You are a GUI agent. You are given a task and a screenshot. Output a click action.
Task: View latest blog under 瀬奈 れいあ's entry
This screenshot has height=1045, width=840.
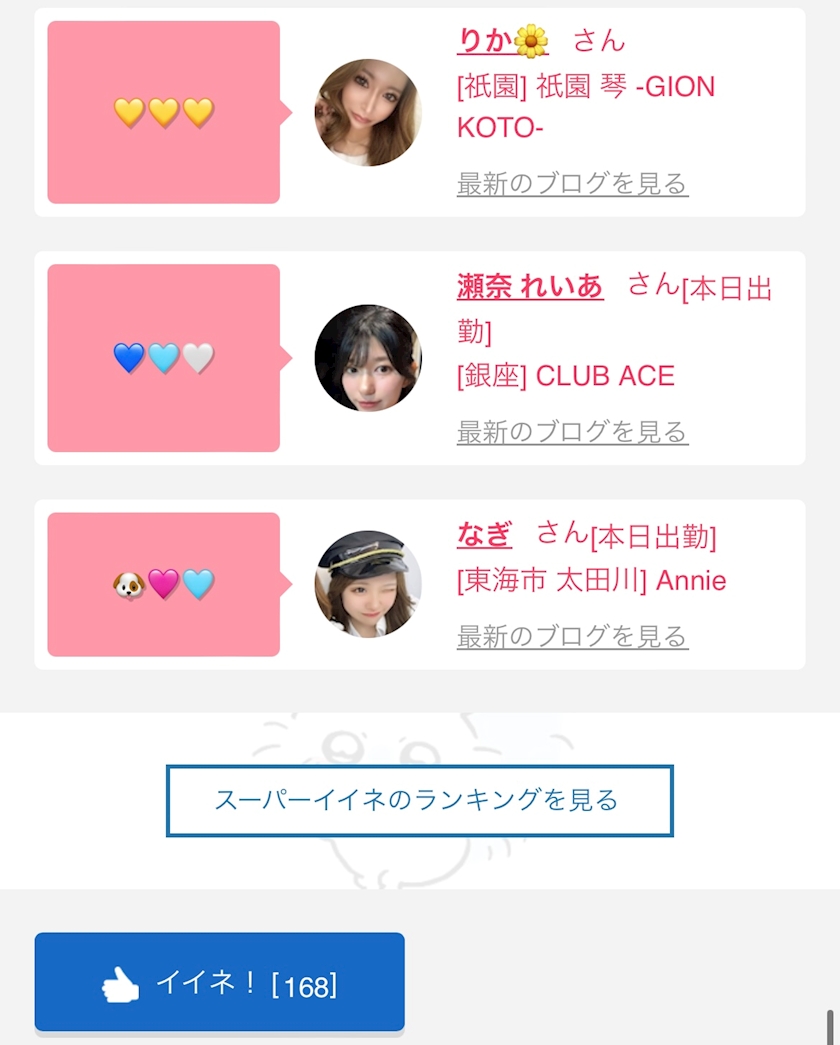point(573,432)
